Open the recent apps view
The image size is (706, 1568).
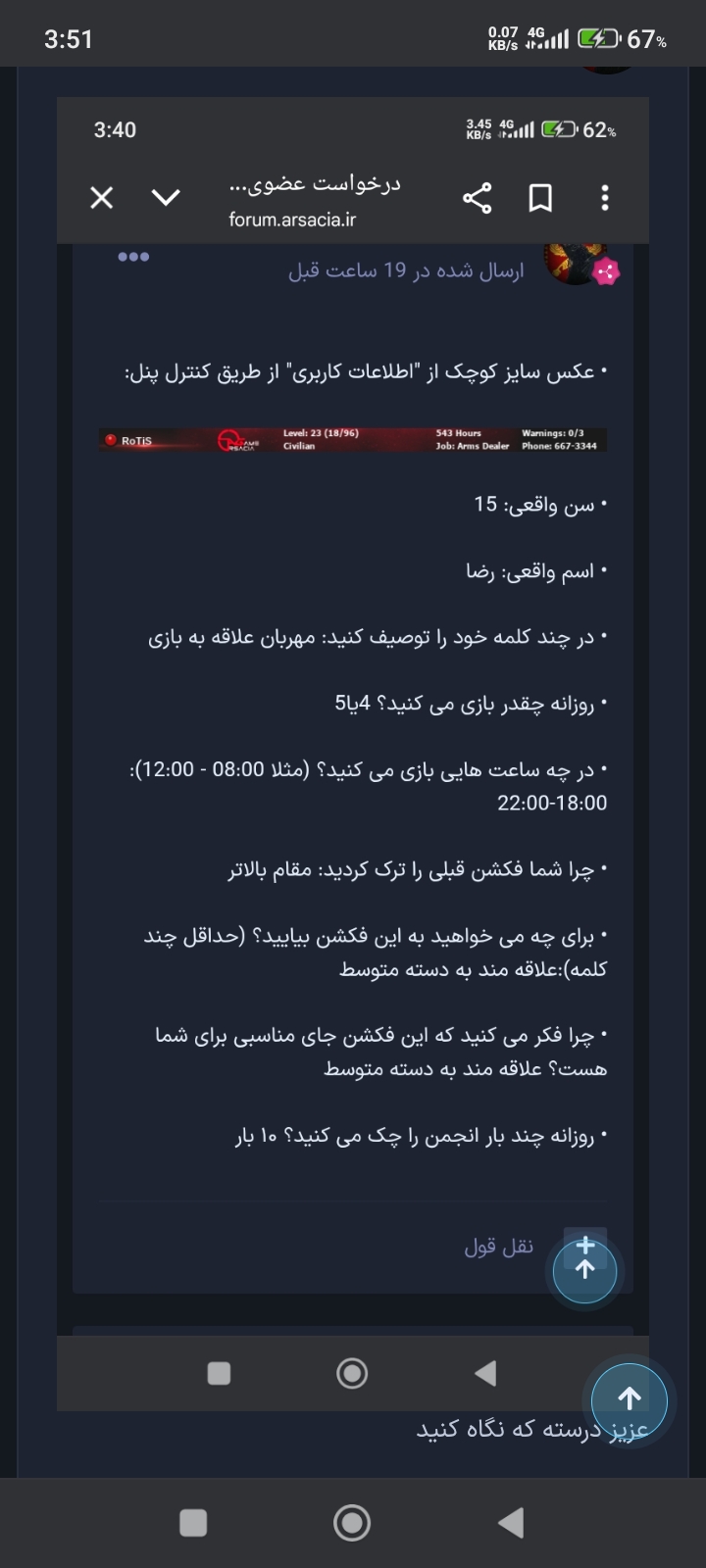tap(193, 1522)
